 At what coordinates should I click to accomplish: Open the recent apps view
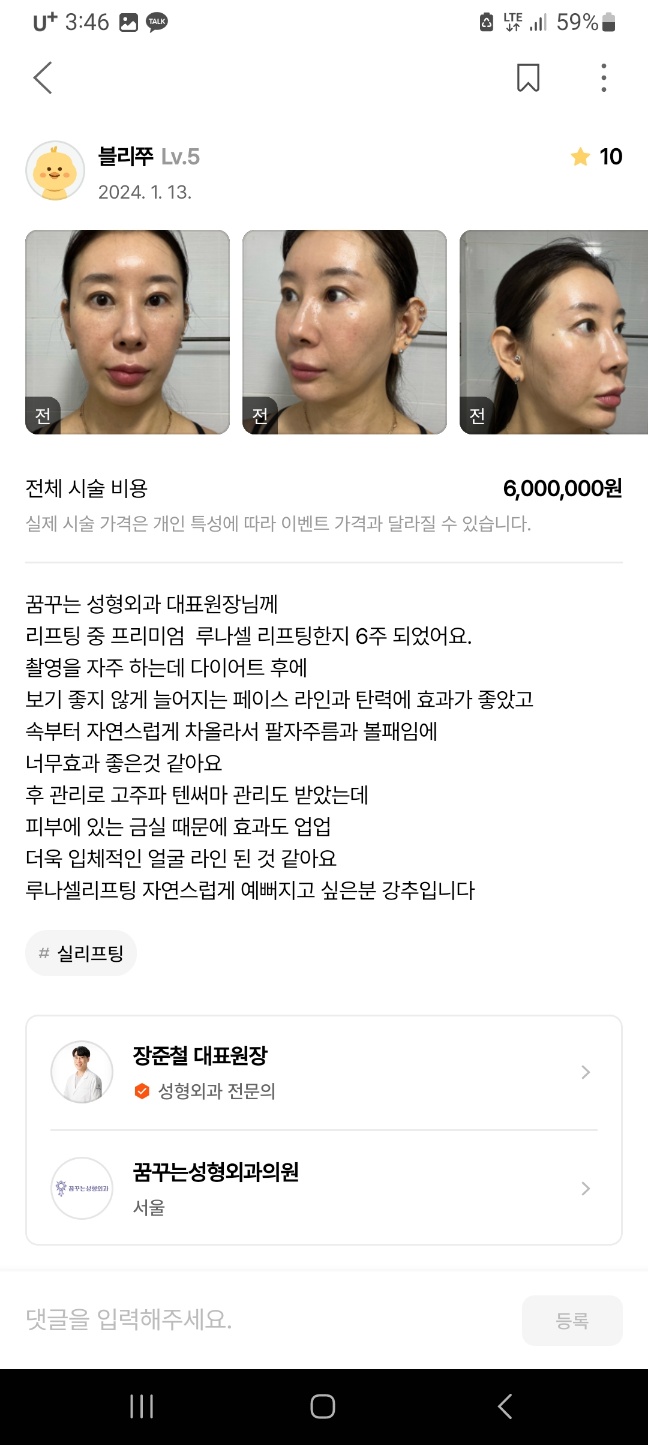point(142,1407)
